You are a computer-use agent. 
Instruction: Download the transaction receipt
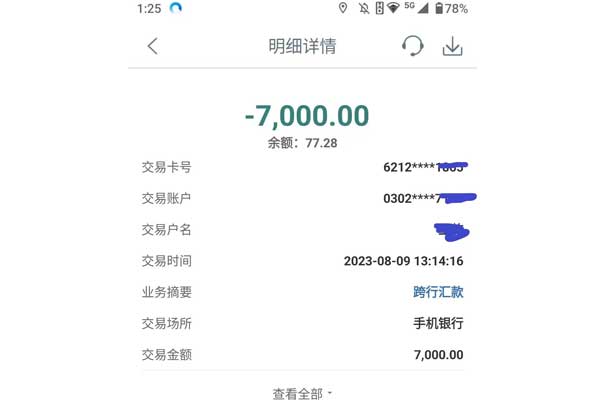tap(453, 46)
